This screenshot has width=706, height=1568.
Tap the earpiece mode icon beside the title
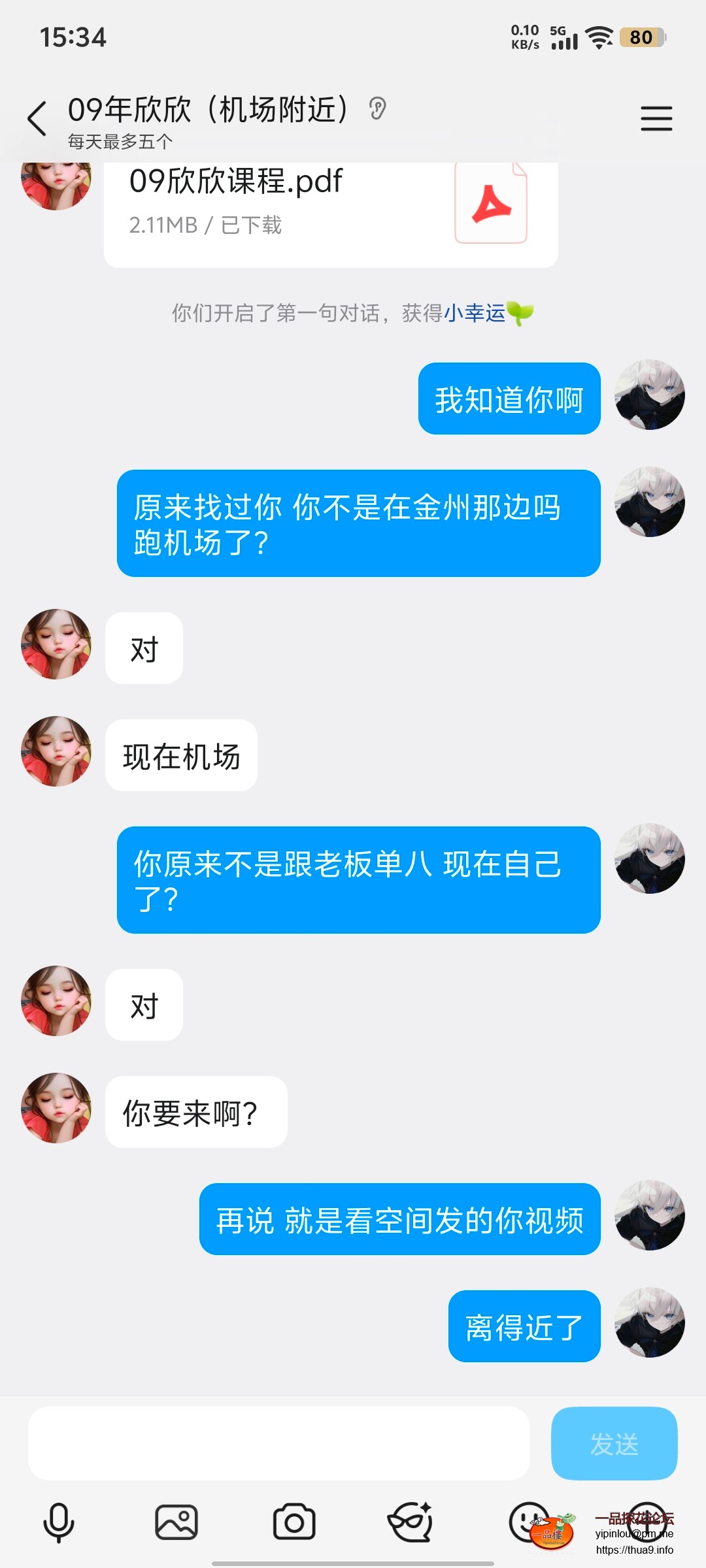[377, 108]
